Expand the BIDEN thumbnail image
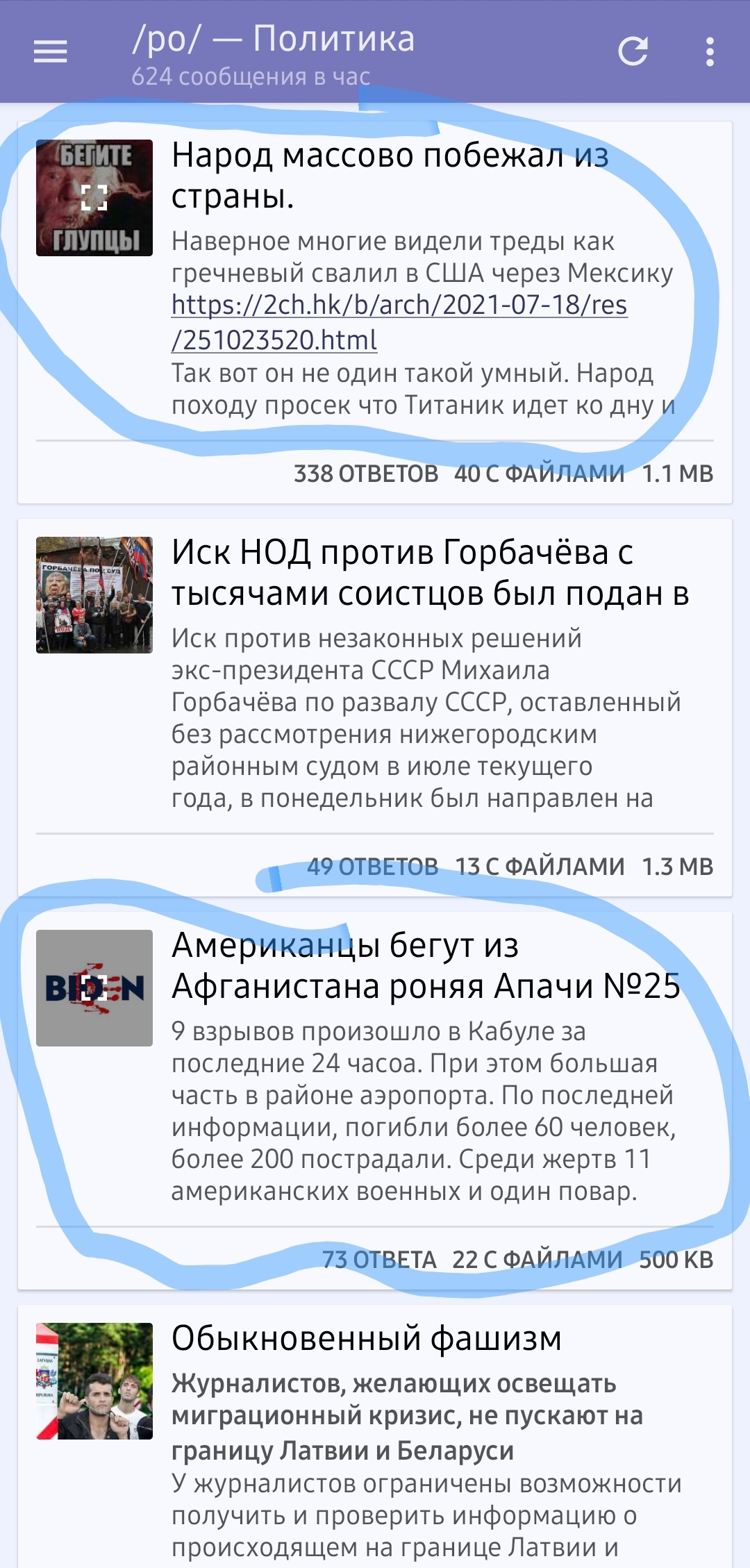The height and width of the screenshot is (1568, 750). (x=94, y=988)
